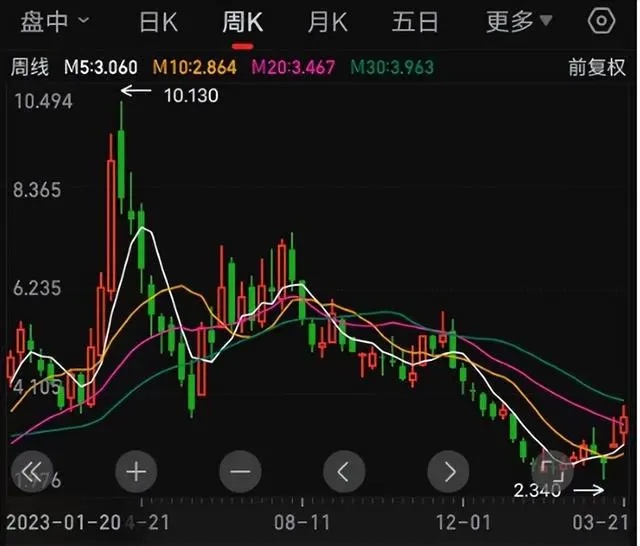Change the 前复权 adjustment option
This screenshot has height=546, width=640.
tap(596, 68)
